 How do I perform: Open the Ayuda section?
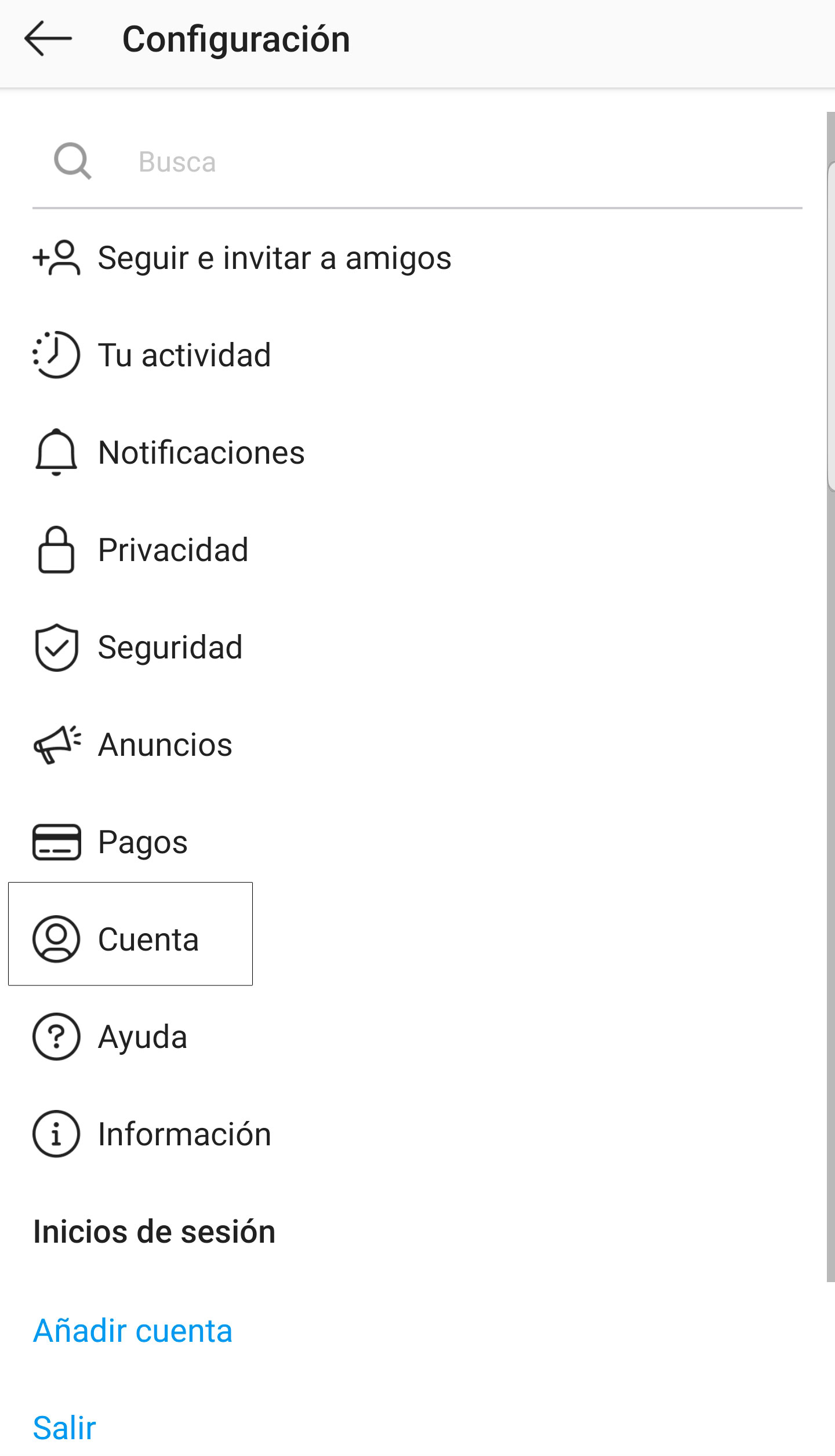click(x=417, y=1037)
